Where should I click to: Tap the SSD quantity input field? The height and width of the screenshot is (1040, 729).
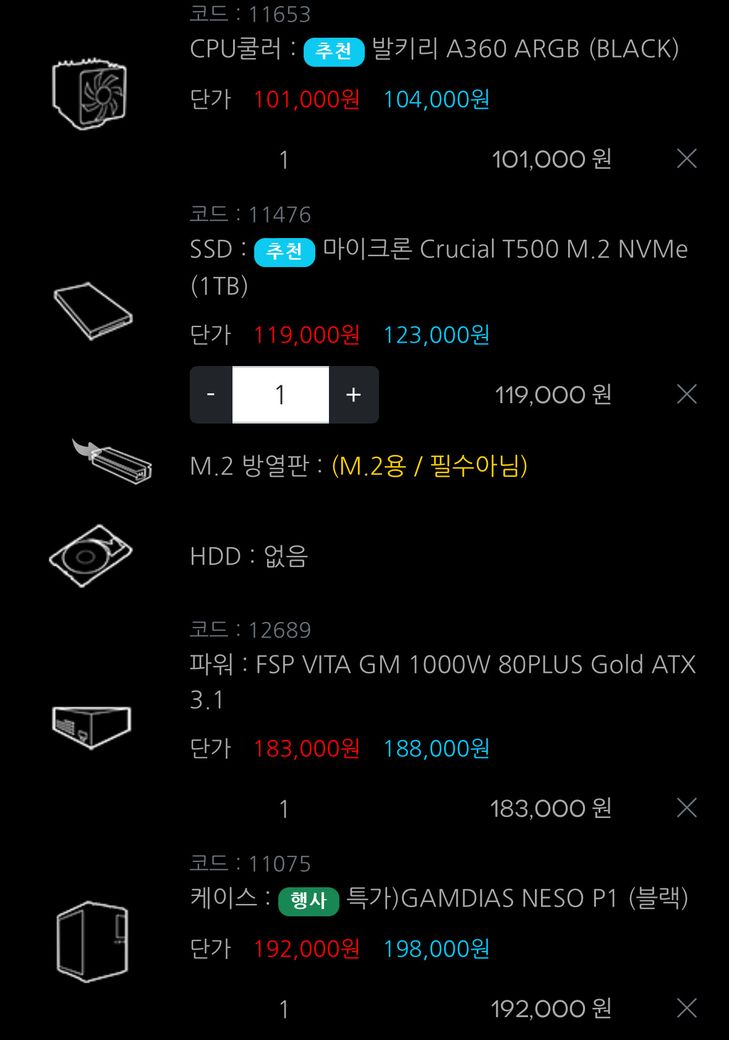coord(281,395)
